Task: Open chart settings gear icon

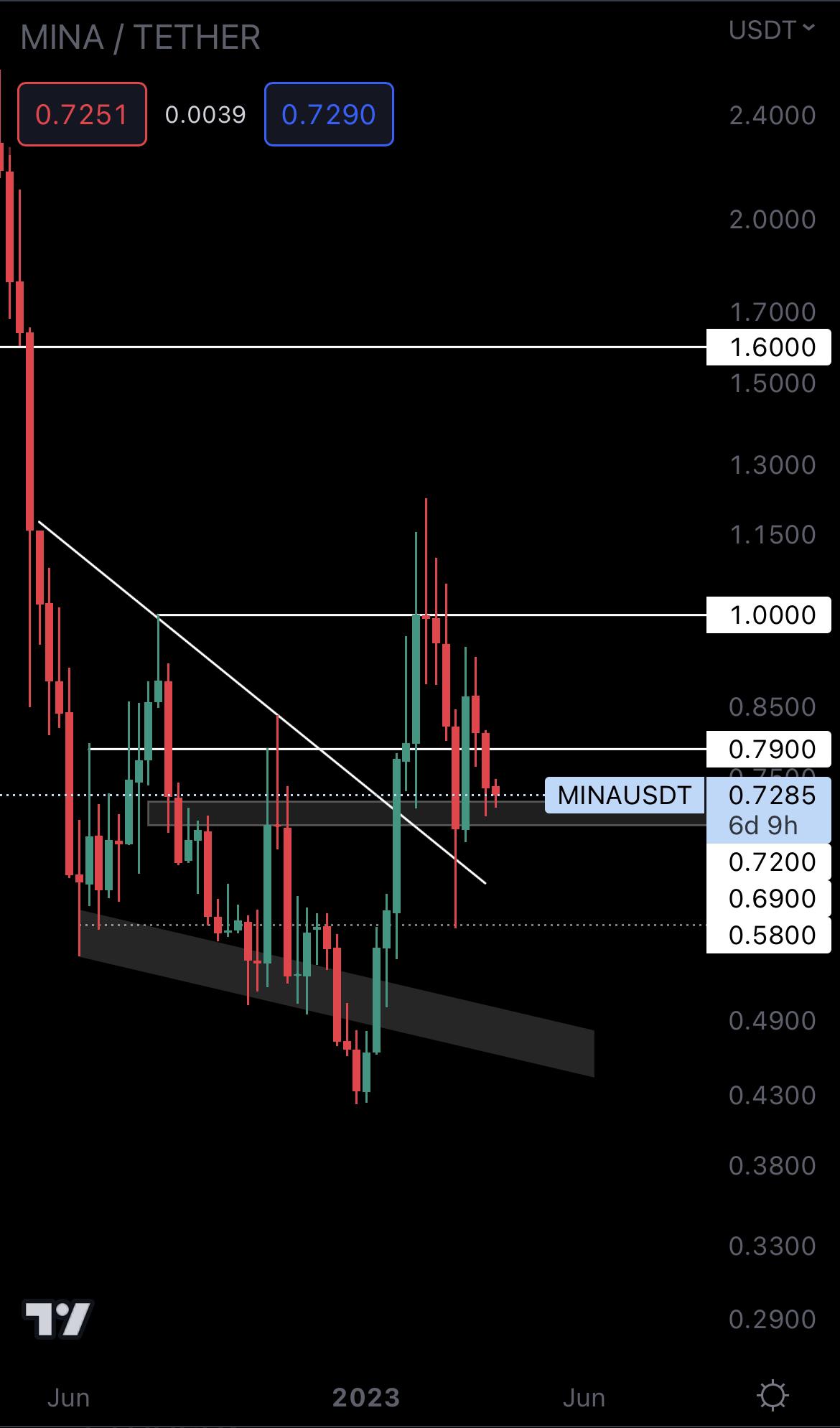Action: point(773,1396)
